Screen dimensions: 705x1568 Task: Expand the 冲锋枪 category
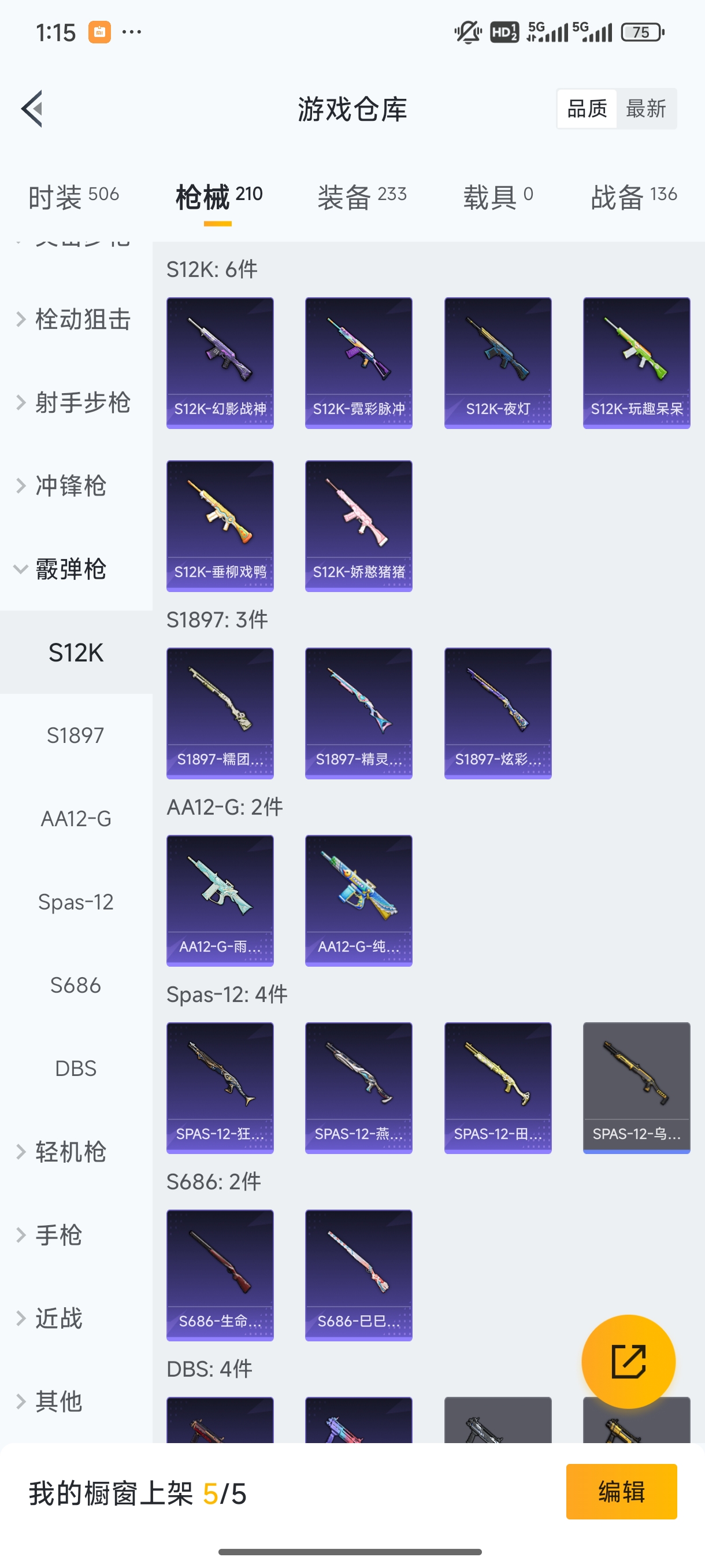click(x=70, y=486)
